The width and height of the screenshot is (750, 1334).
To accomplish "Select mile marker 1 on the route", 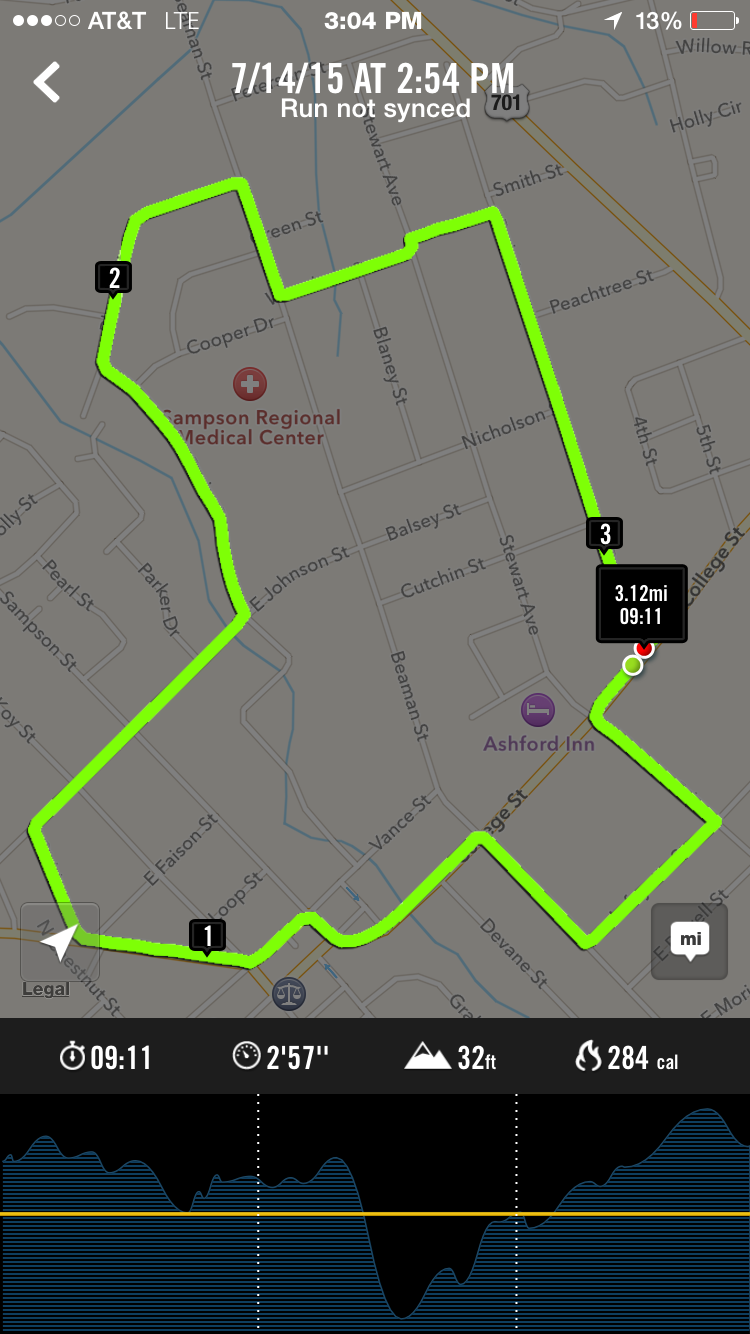I will [x=208, y=937].
